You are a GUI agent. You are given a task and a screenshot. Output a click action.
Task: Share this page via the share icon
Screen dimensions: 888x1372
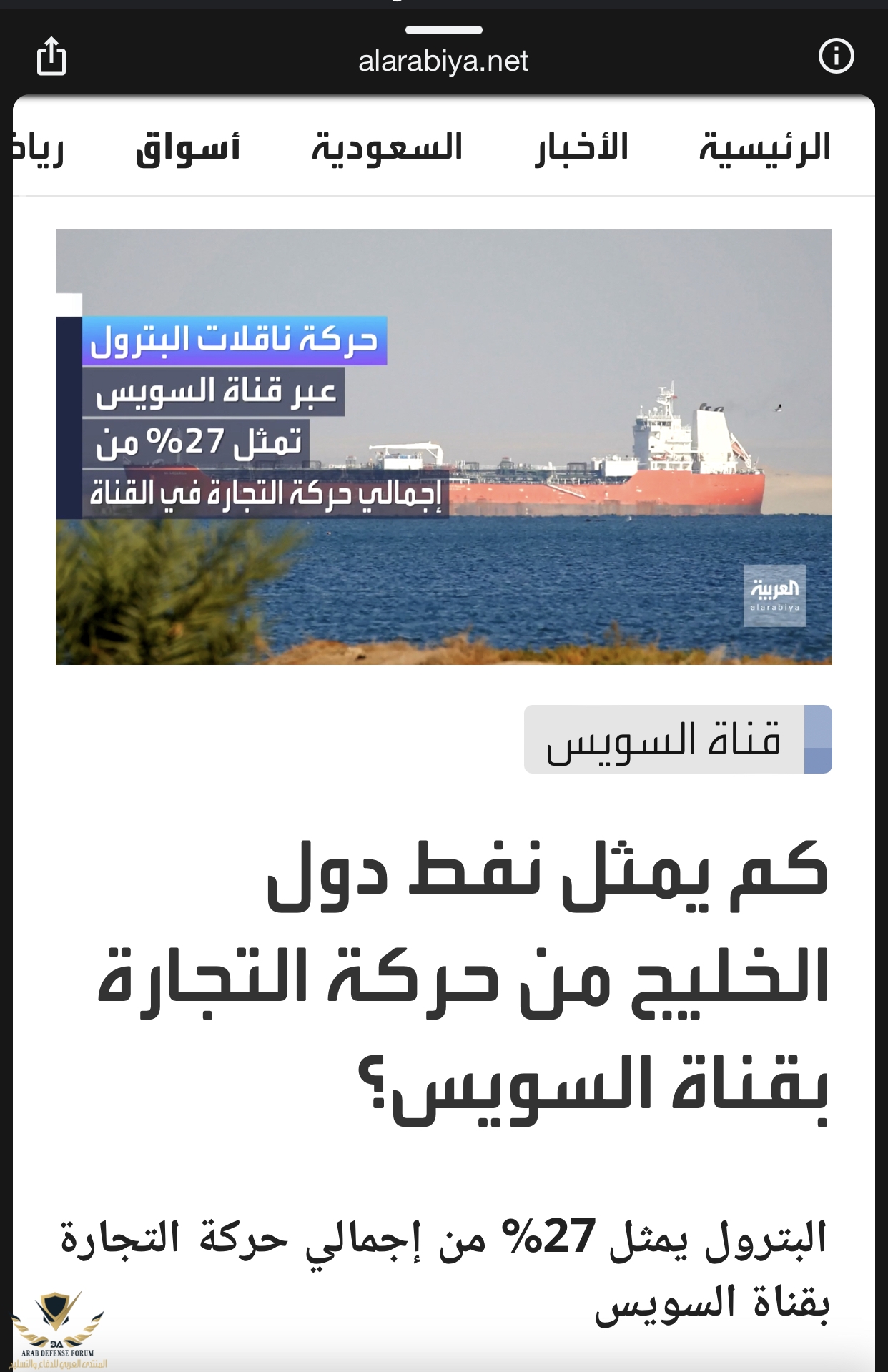point(51,56)
